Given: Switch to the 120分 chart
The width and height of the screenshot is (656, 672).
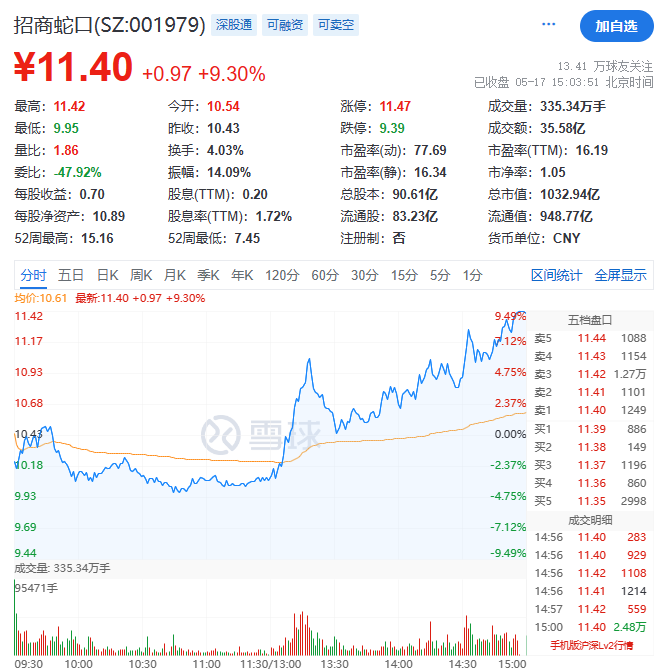Looking at the screenshot, I should (282, 275).
